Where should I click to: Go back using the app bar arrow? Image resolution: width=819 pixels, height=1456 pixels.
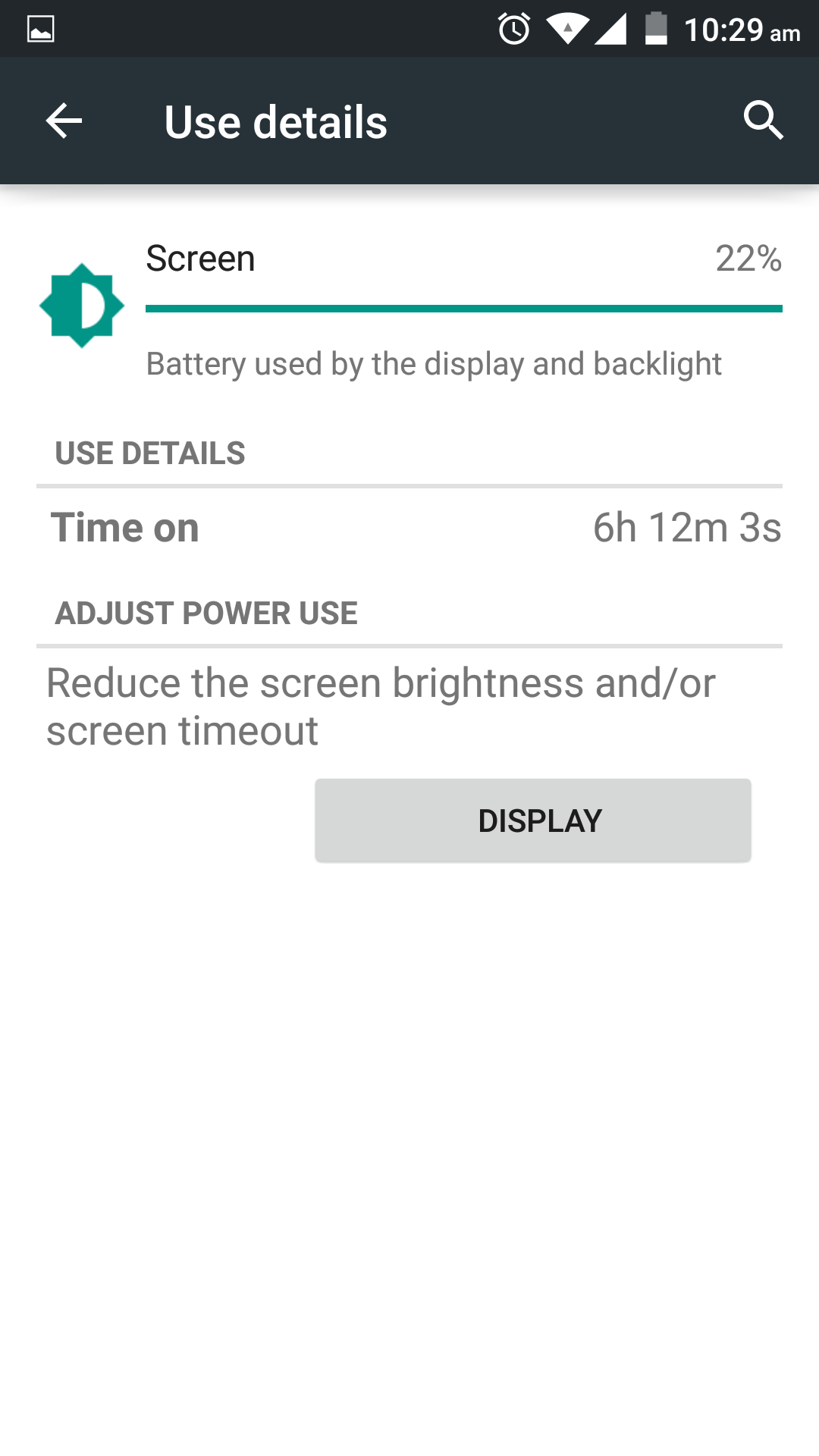pyautogui.click(x=64, y=121)
